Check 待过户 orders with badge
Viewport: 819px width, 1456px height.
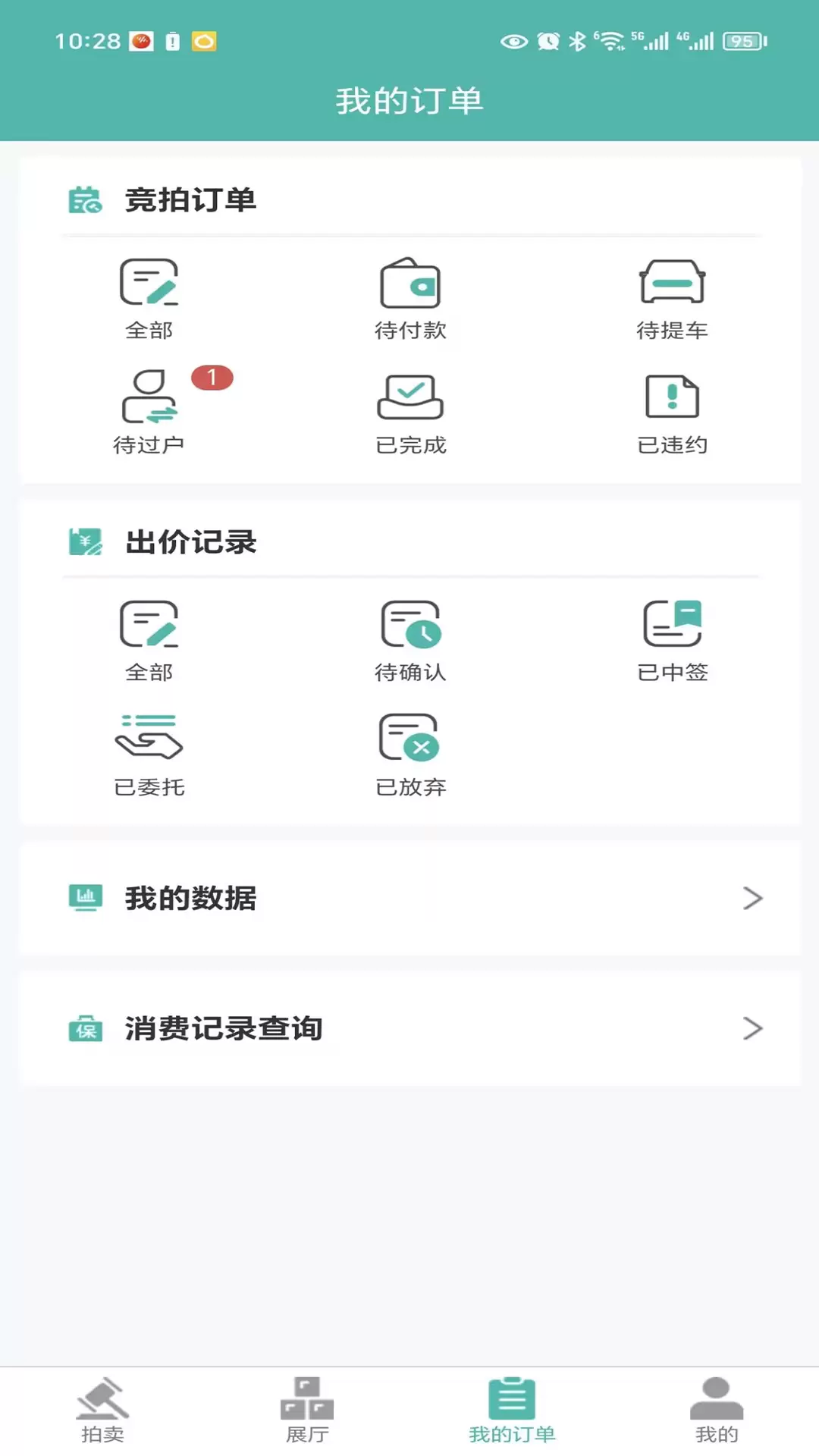click(x=149, y=413)
